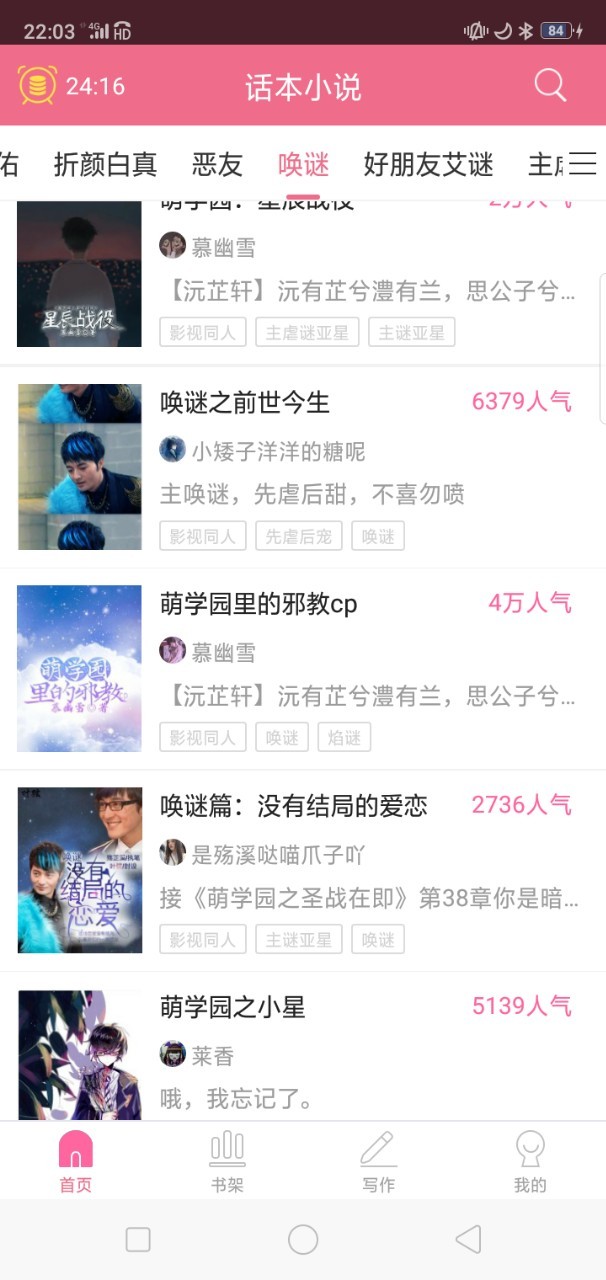
Task: Open the novel 唤谜之前世今生
Action: pos(245,402)
